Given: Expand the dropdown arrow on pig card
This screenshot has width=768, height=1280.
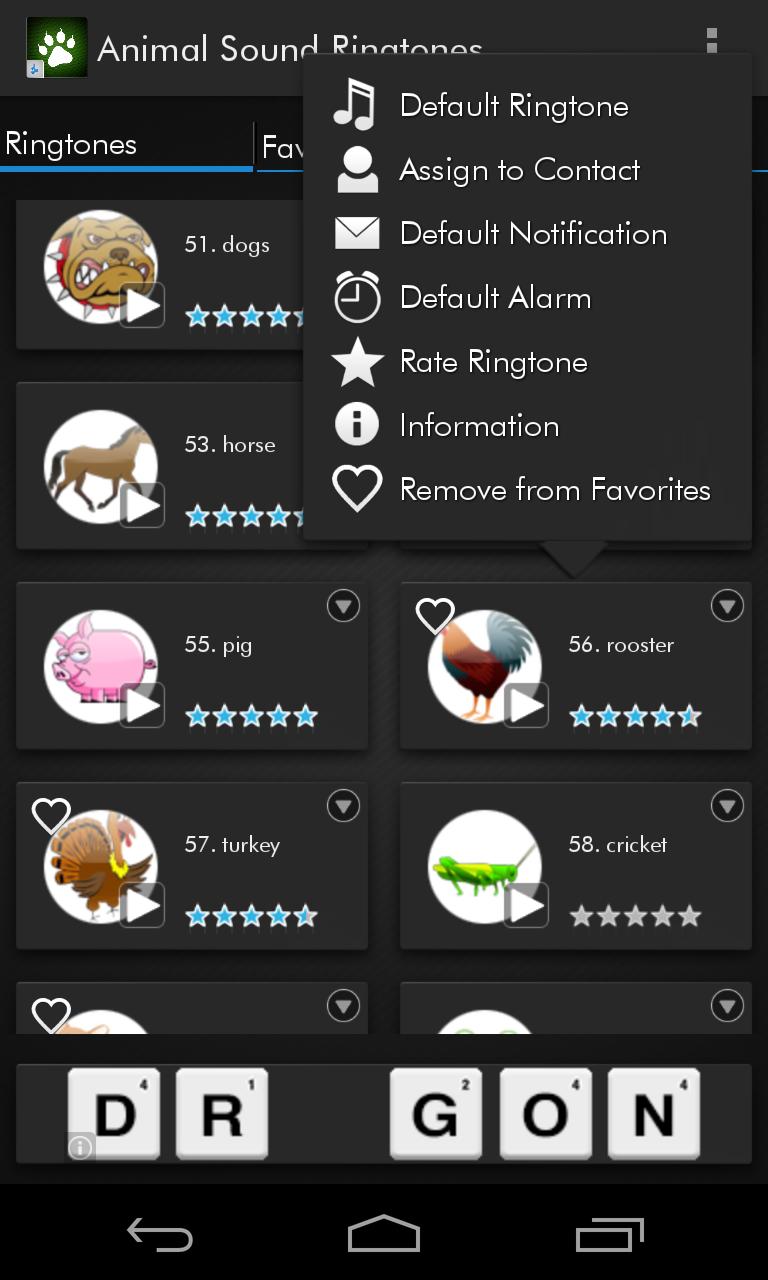Looking at the screenshot, I should [x=343, y=605].
